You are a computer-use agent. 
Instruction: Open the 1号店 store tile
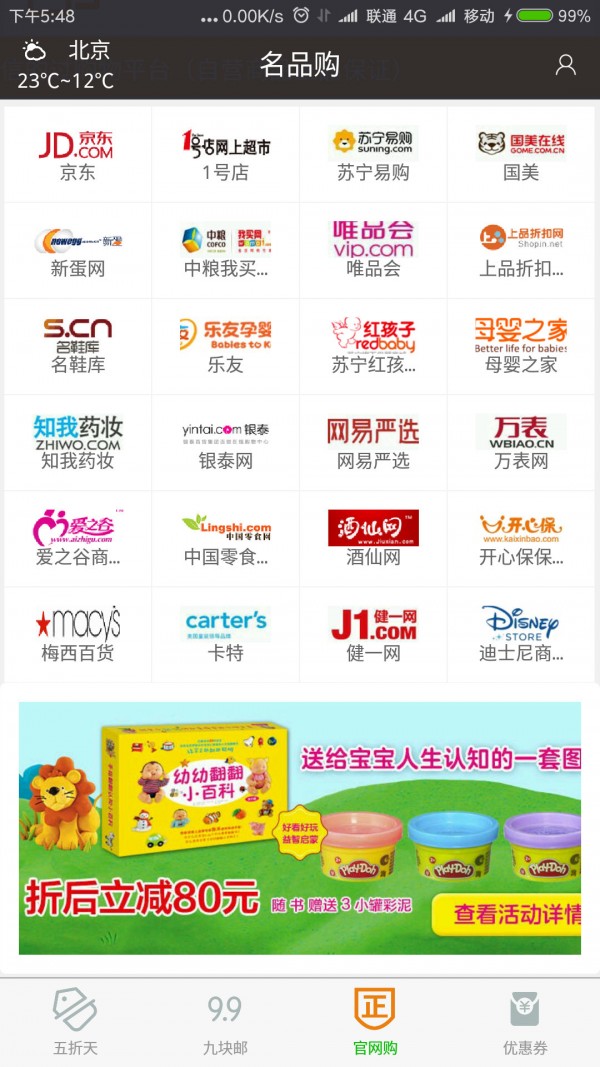(x=226, y=154)
